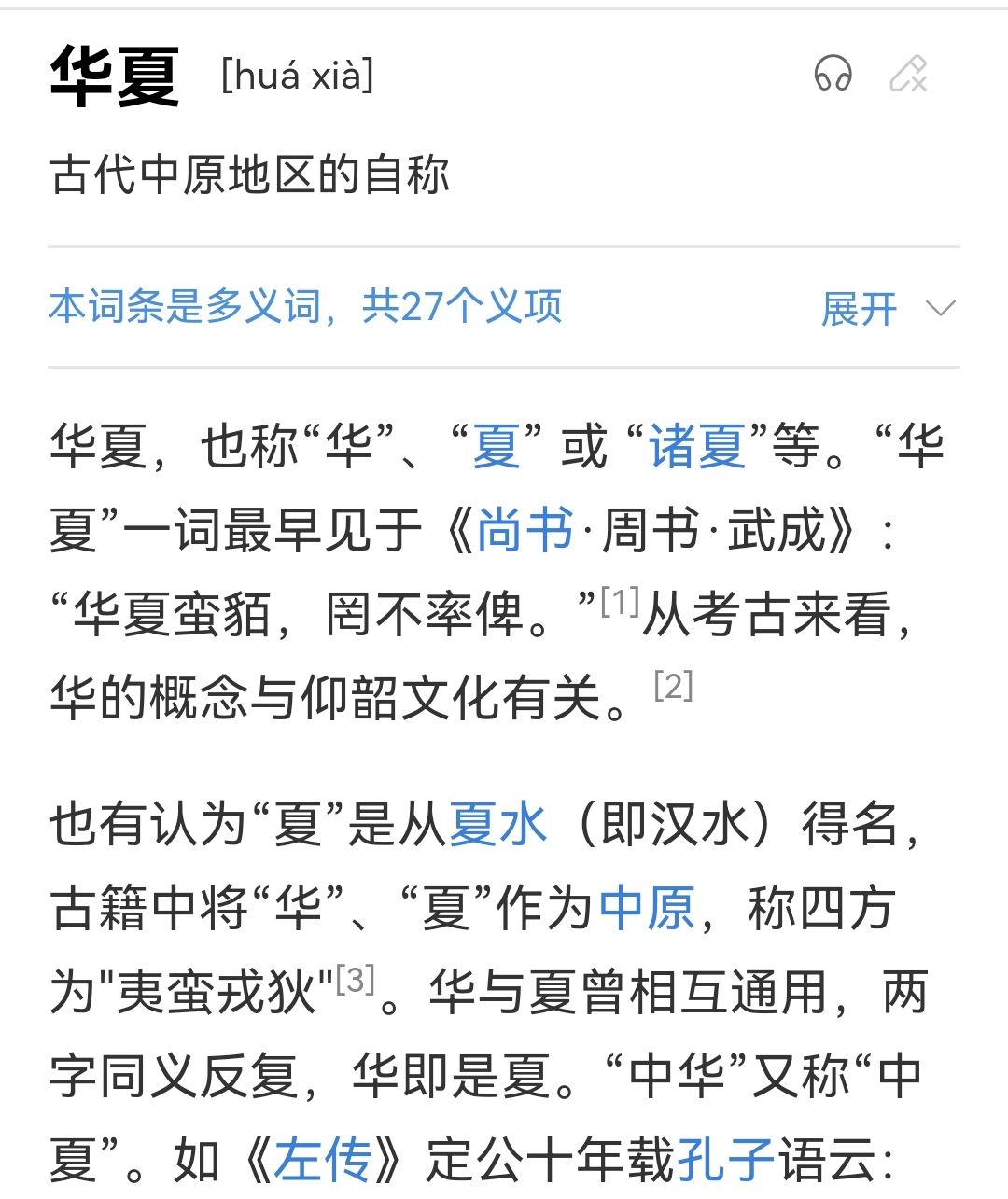This screenshot has width=1008, height=1199.
Task: Open the 夏 link in quotes
Action: (x=496, y=446)
